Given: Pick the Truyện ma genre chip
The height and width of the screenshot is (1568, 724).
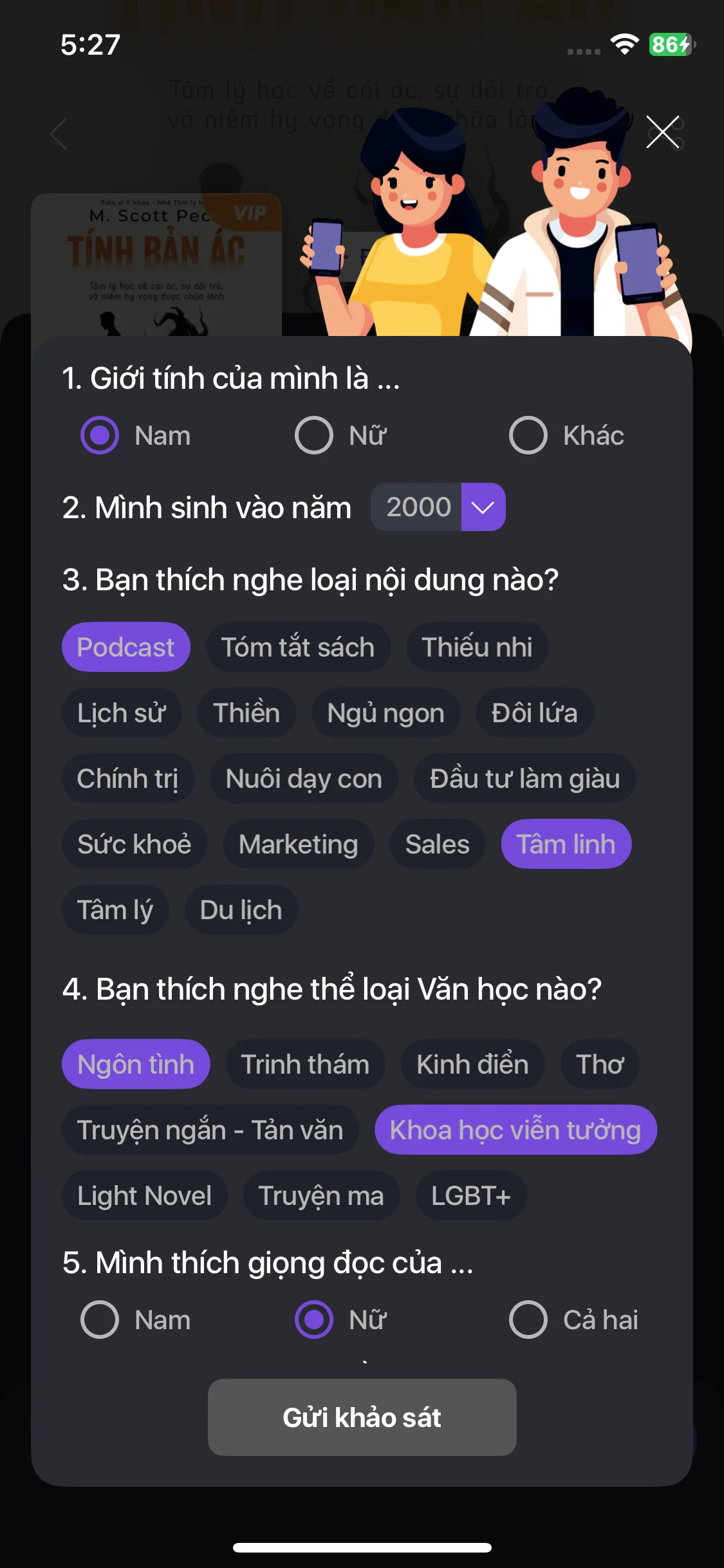Looking at the screenshot, I should [320, 1195].
